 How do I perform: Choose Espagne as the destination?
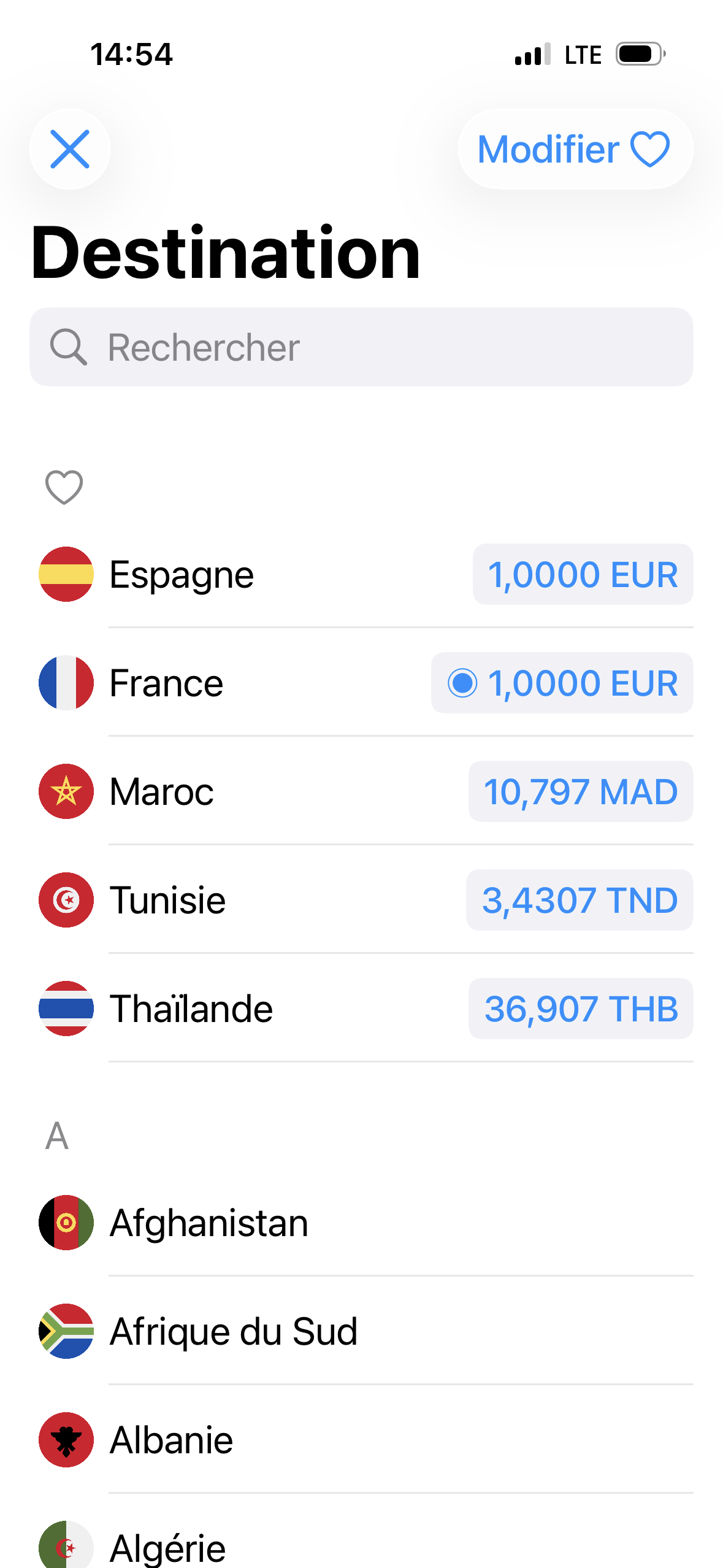click(x=182, y=574)
